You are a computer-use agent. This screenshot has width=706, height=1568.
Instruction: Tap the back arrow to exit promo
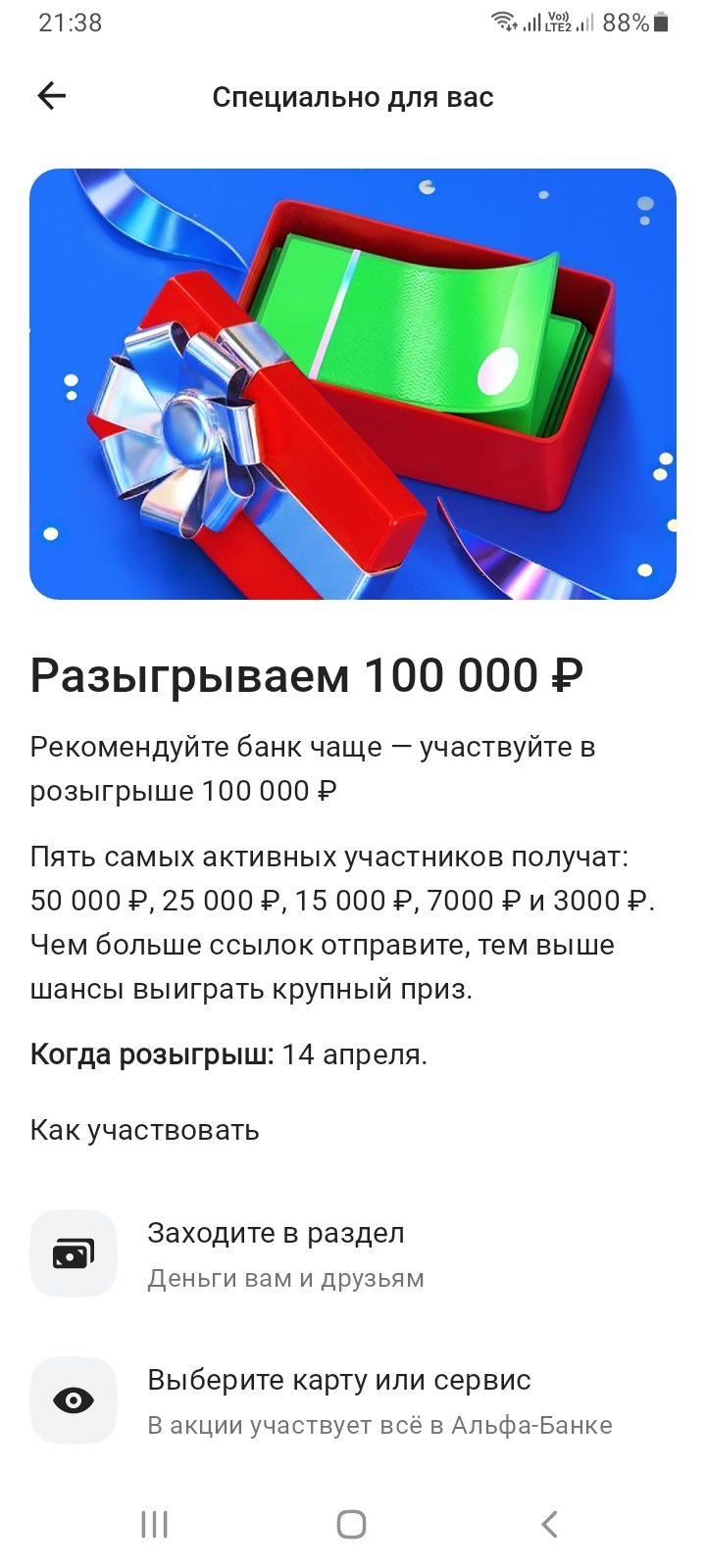pyautogui.click(x=51, y=96)
